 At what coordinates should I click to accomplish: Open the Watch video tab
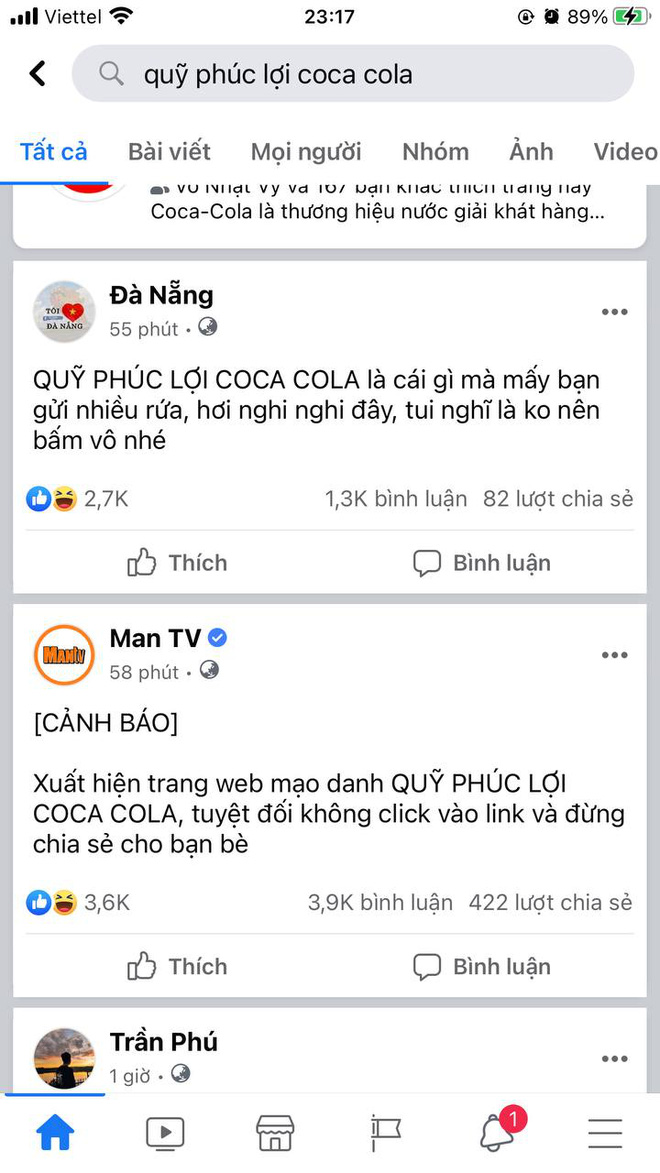165,1132
